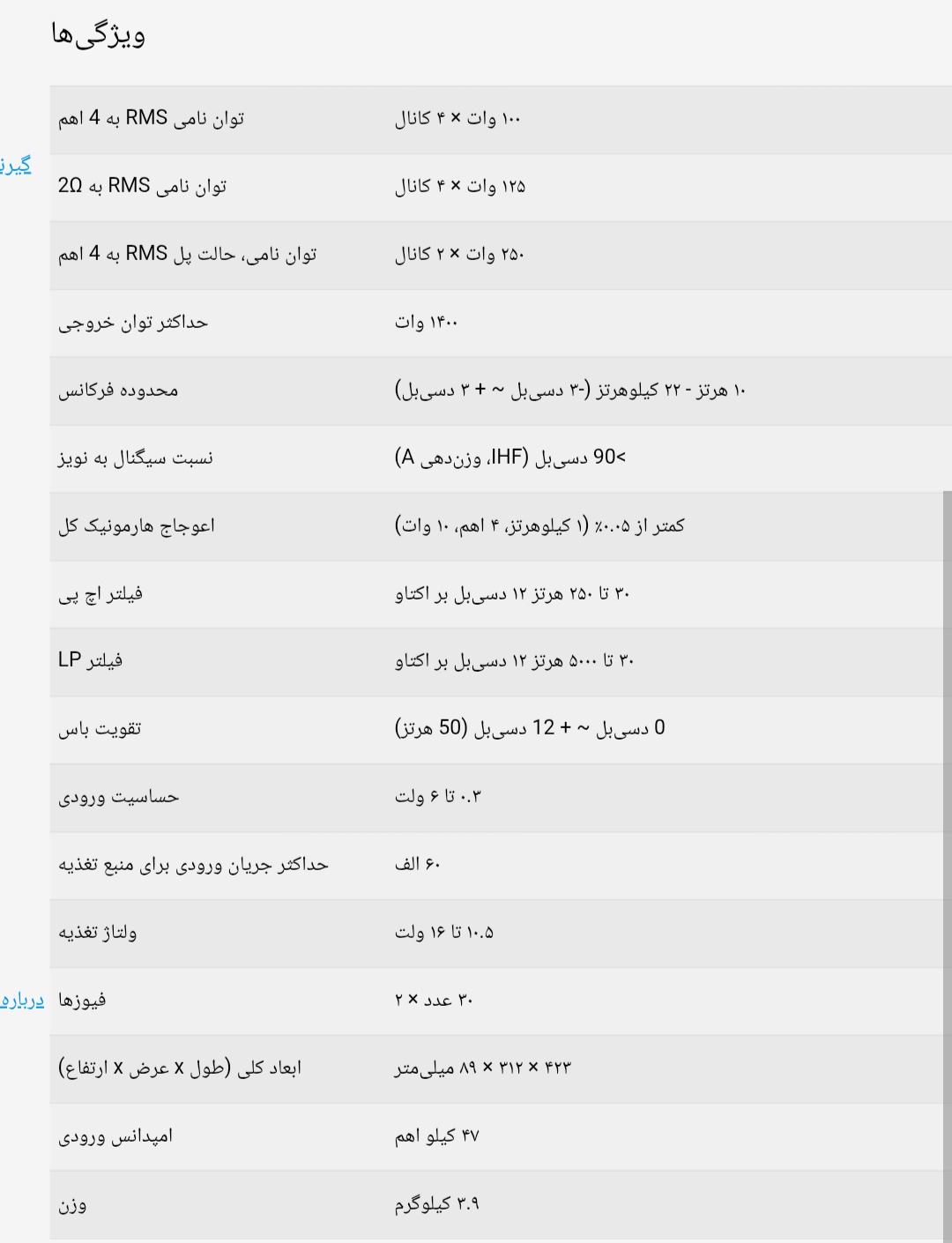Viewport: 952px width, 1243px height.
Task: Open the partially visible گیرنده link
Action: (x=16, y=165)
